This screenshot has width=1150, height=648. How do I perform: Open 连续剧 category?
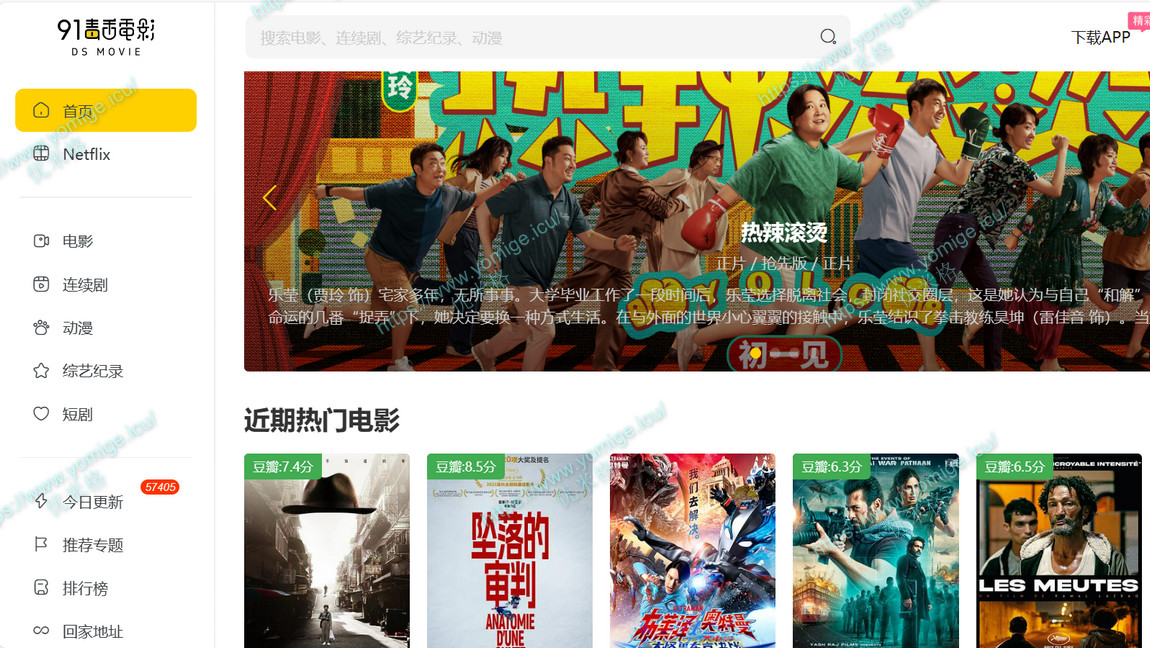tap(85, 285)
